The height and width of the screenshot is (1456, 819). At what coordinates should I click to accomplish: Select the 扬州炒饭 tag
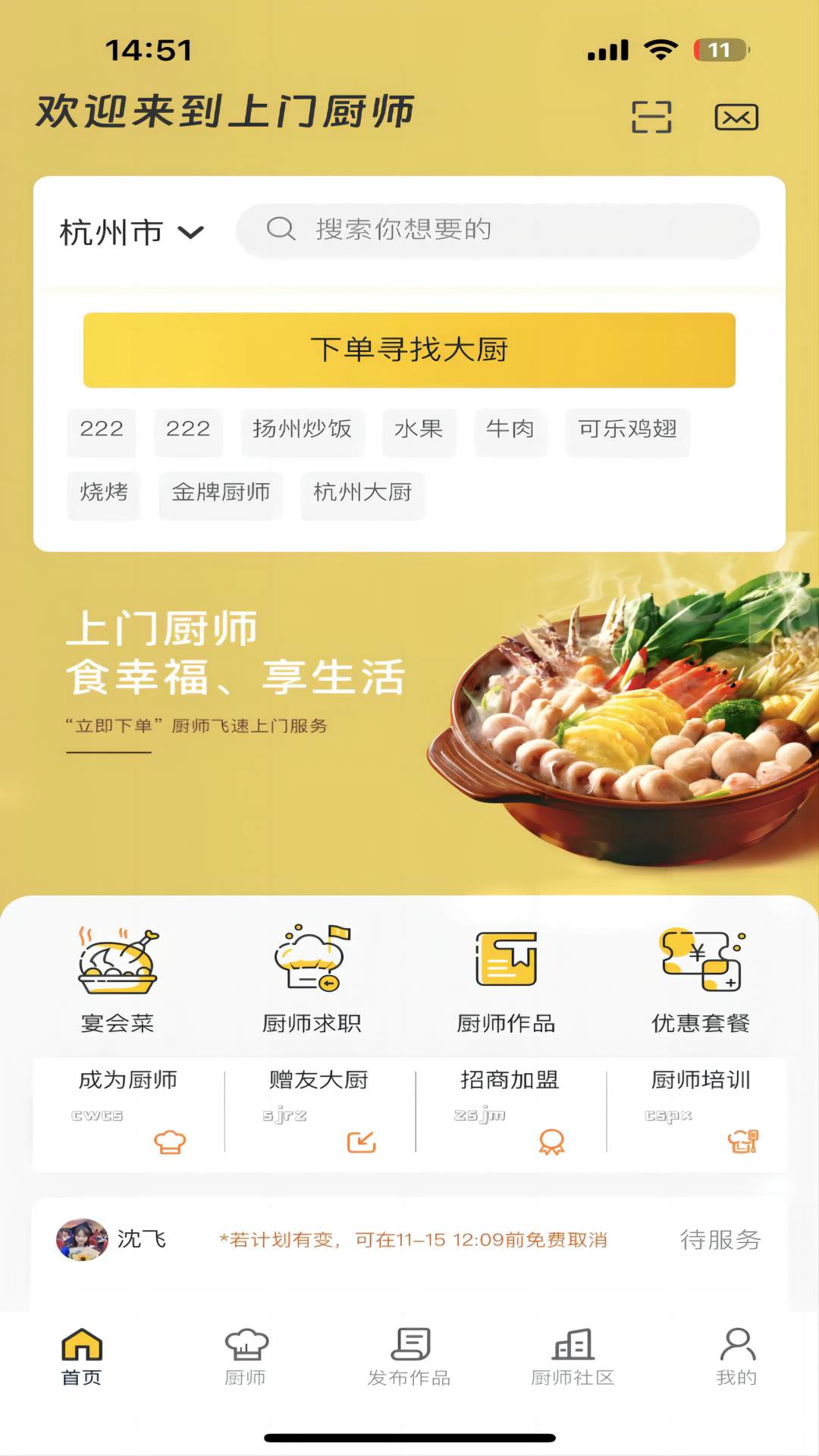(x=302, y=429)
